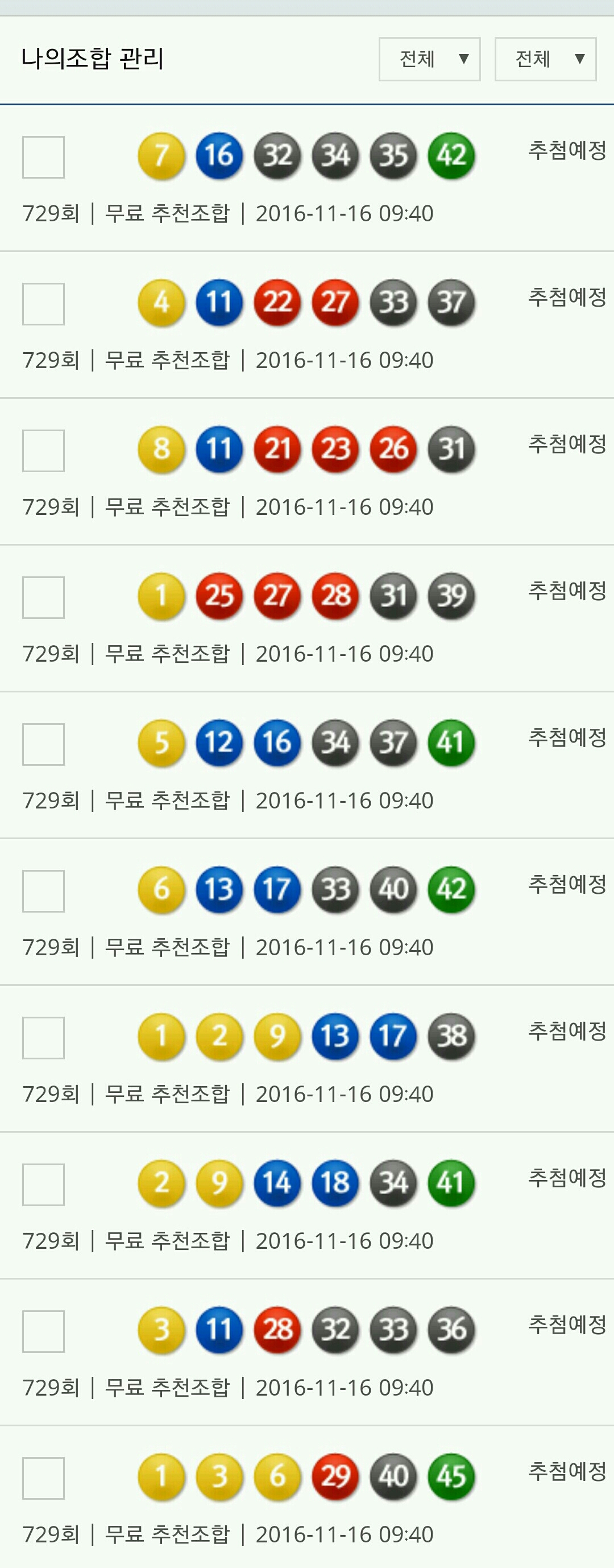This screenshot has width=614, height=1568.
Task: Tick the combination 3, 11, 28, 32, 33, 36
Action: [43, 1331]
